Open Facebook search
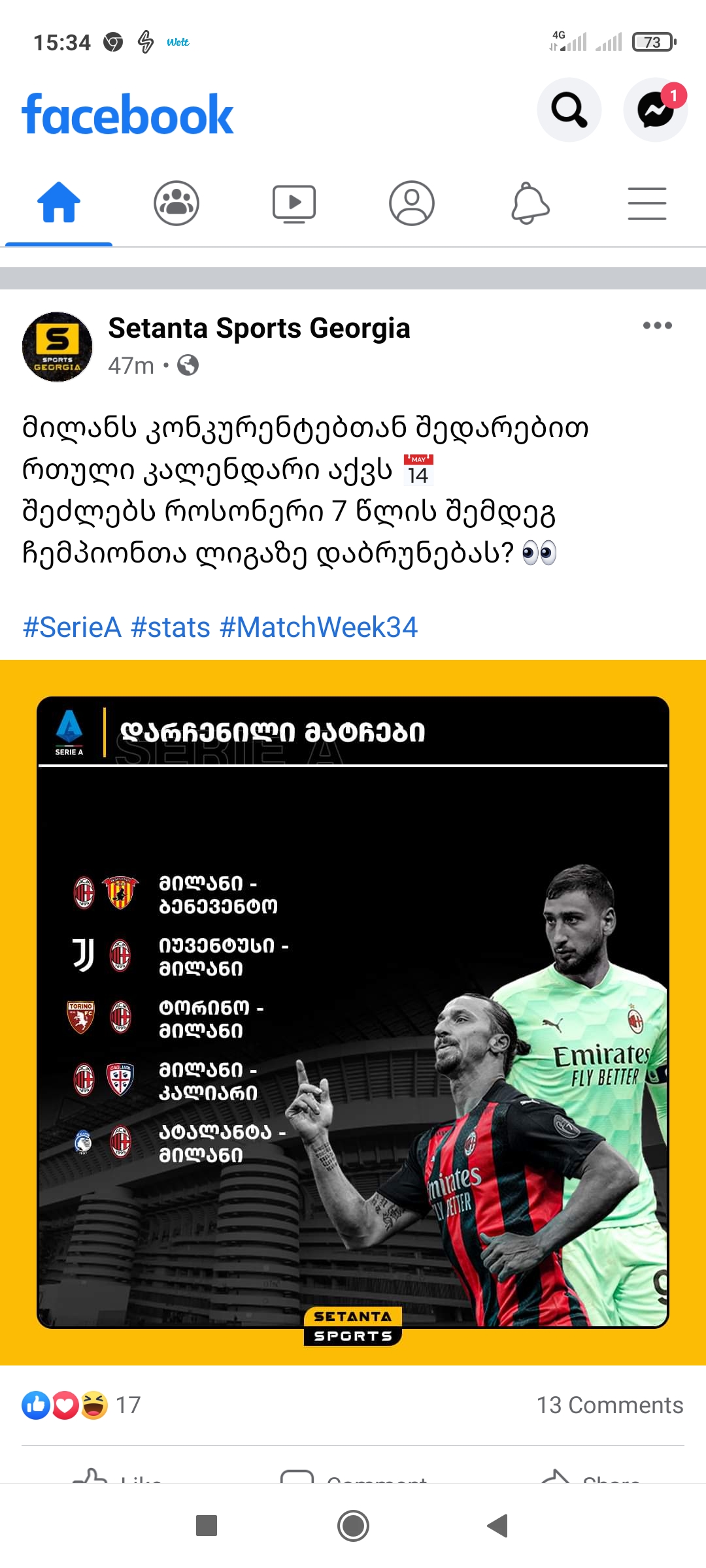 tap(569, 110)
